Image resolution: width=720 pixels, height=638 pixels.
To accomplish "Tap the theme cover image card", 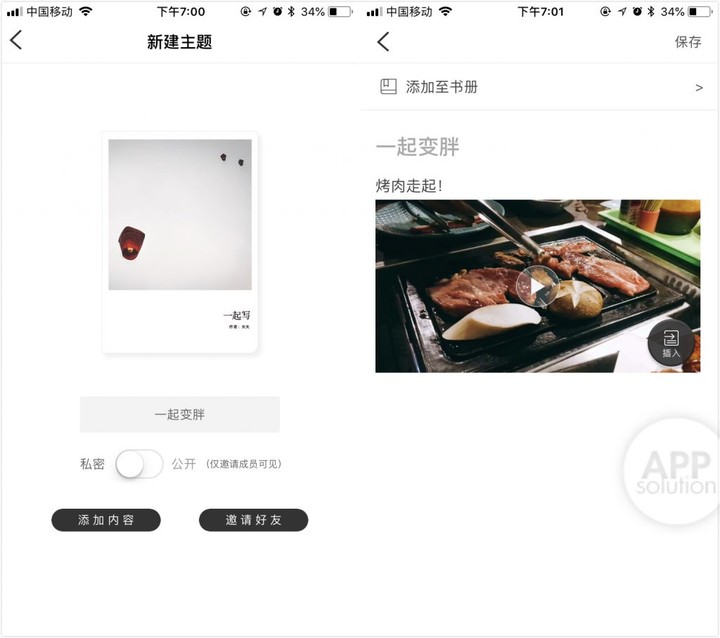I will pos(180,242).
